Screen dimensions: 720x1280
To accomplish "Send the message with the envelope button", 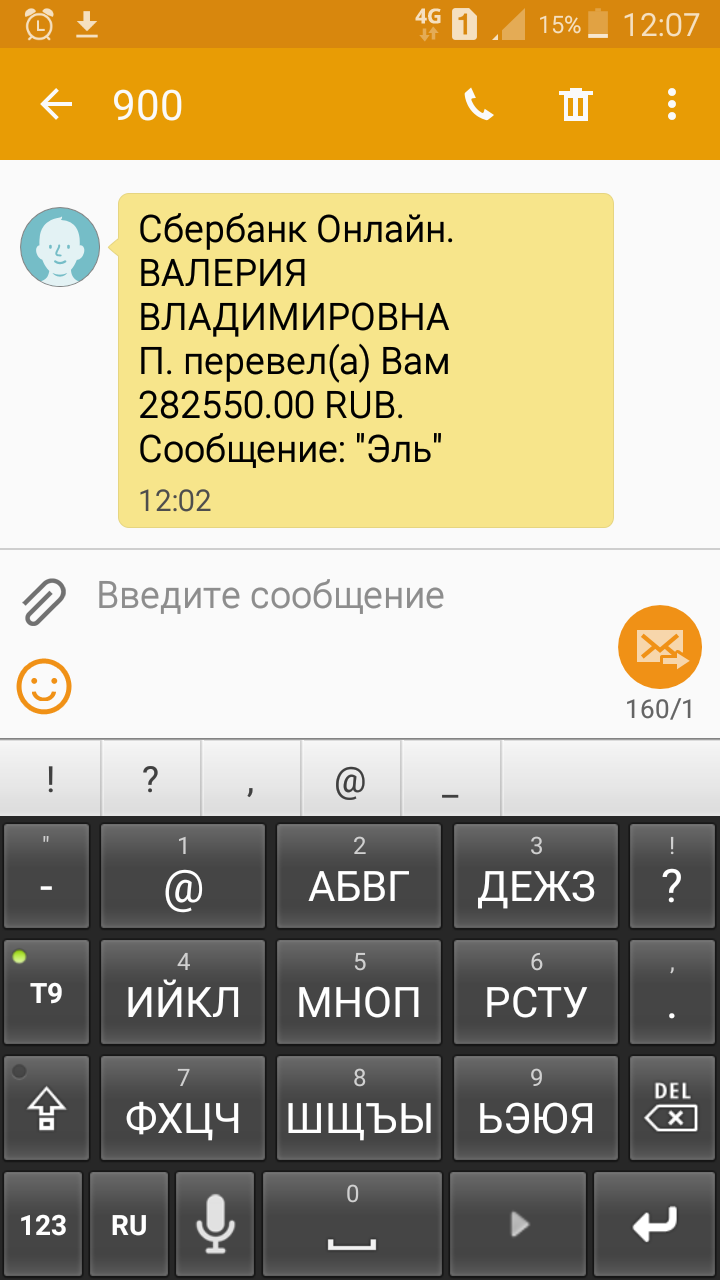I will pyautogui.click(x=660, y=647).
